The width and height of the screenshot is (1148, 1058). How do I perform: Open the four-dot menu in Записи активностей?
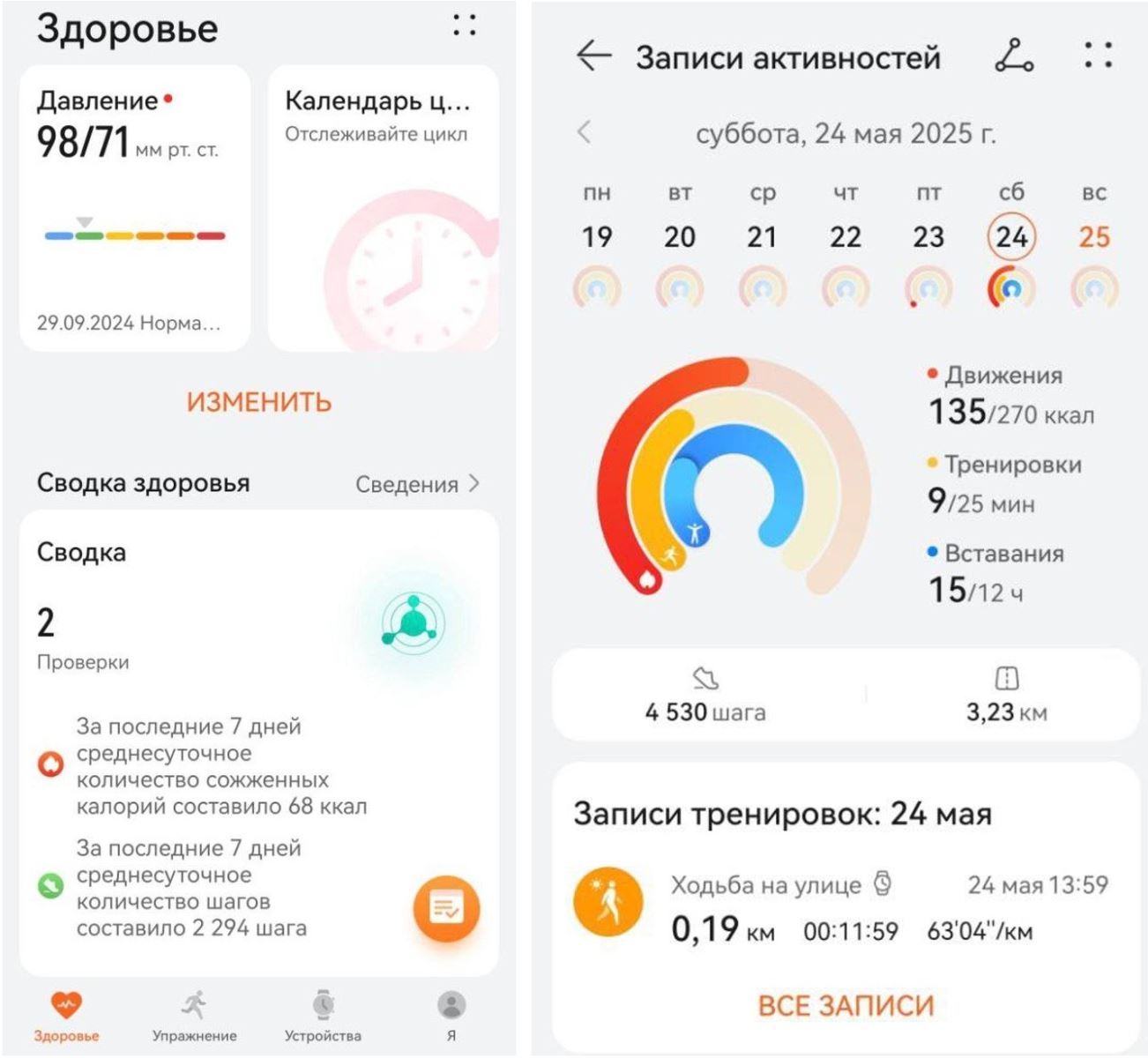[x=1098, y=56]
